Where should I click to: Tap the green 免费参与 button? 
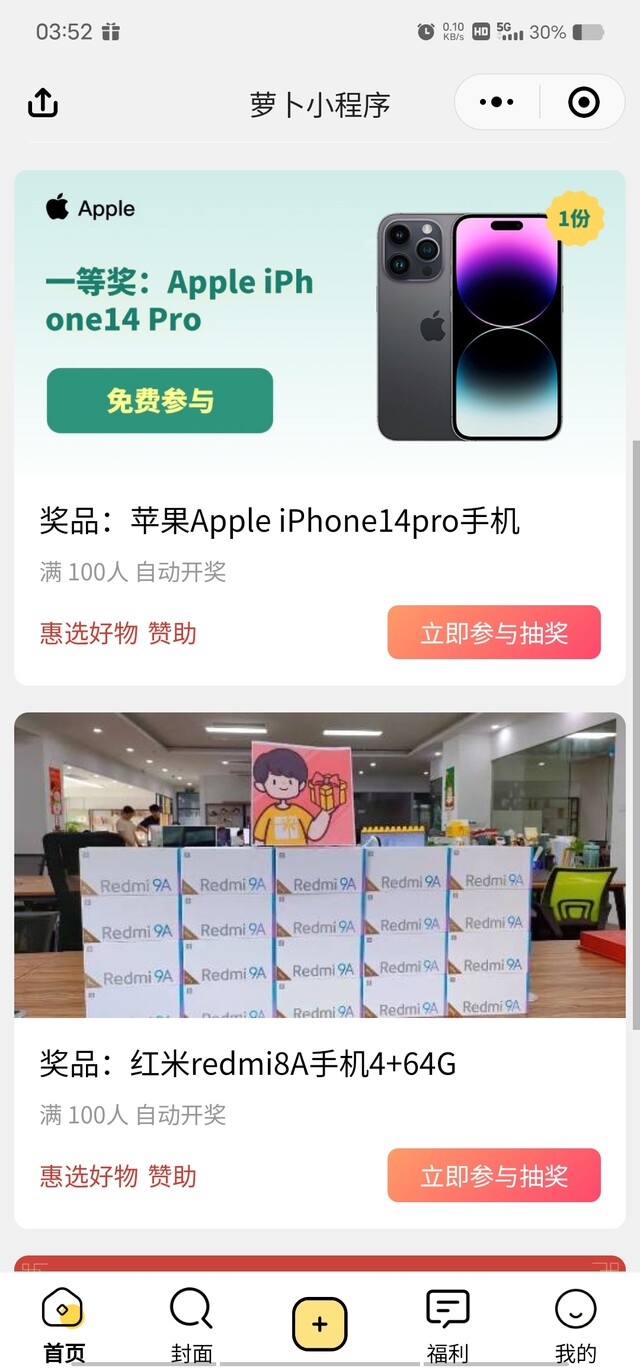[160, 401]
